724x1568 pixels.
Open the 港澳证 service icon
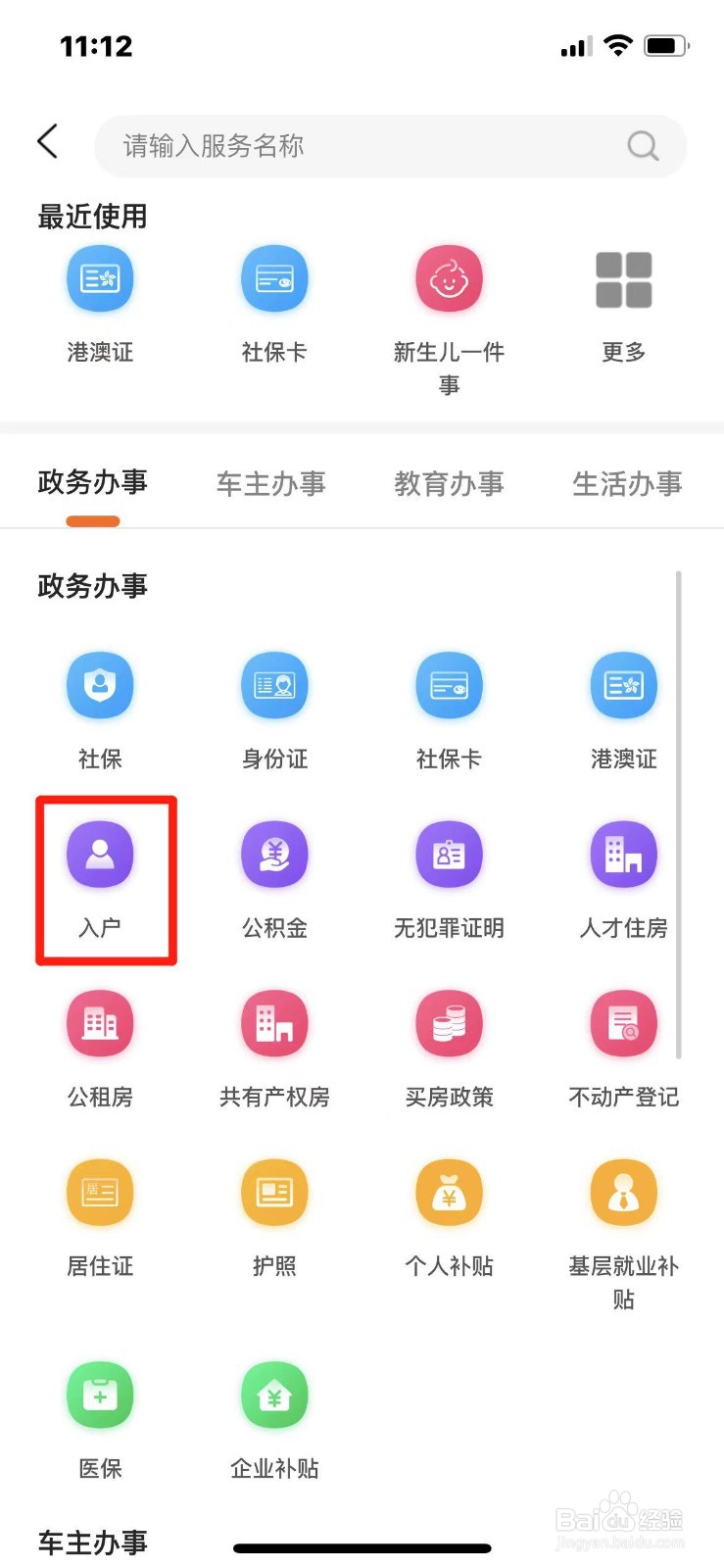pyautogui.click(x=623, y=686)
